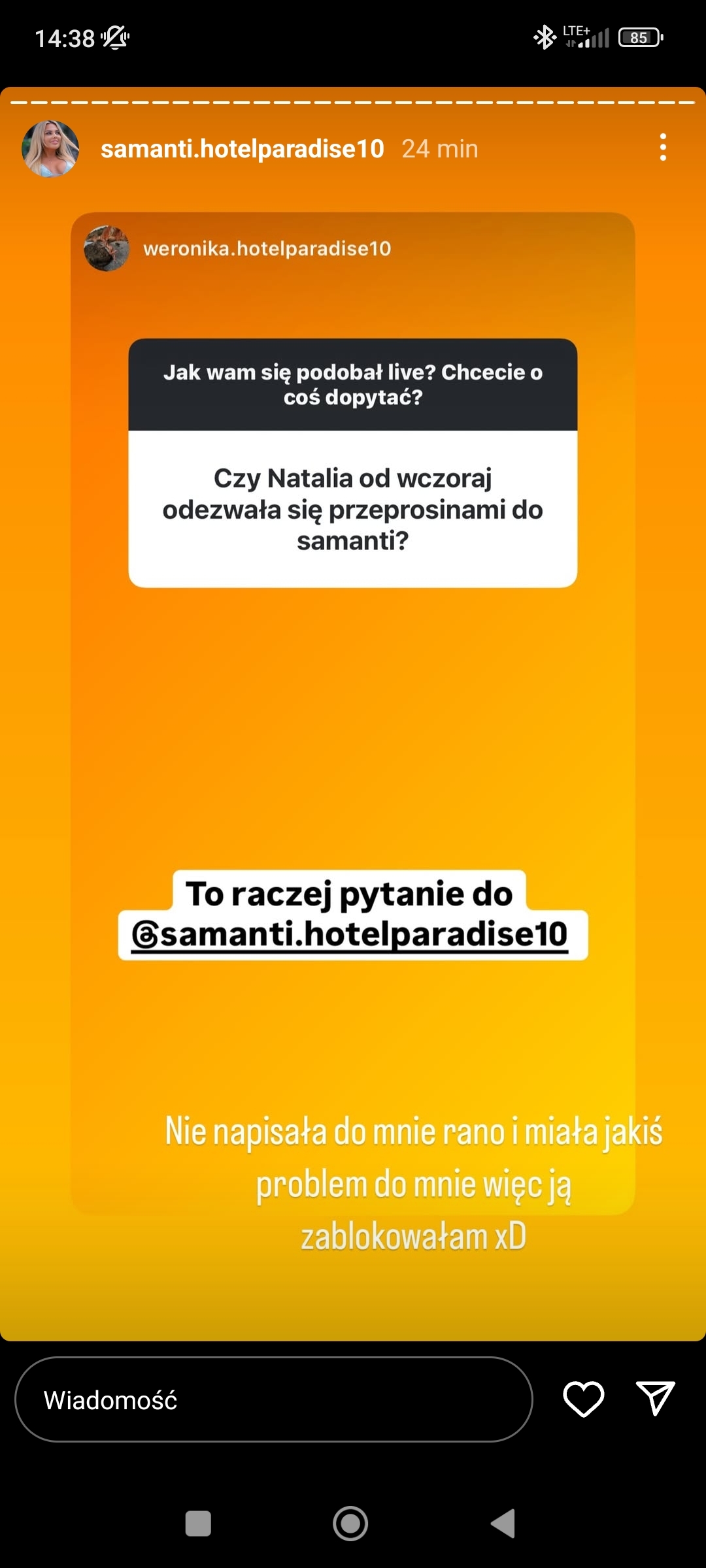Viewport: 706px width, 1568px height.
Task: Go back using the system back button
Action: [x=504, y=1524]
